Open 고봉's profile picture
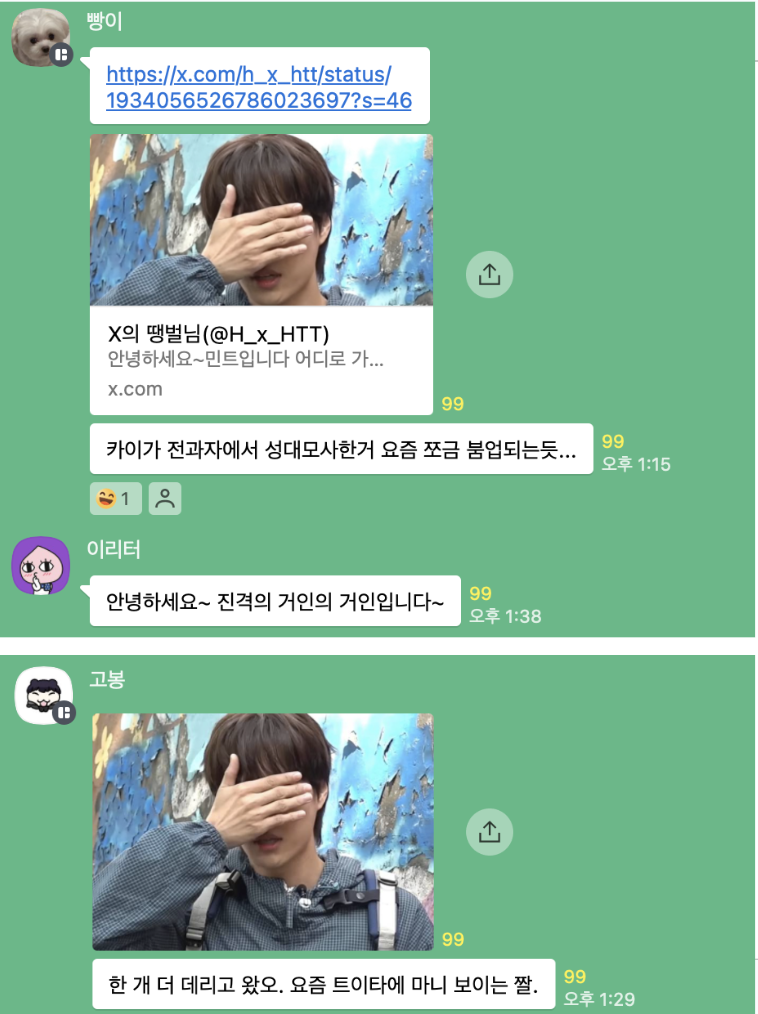 tap(43, 695)
